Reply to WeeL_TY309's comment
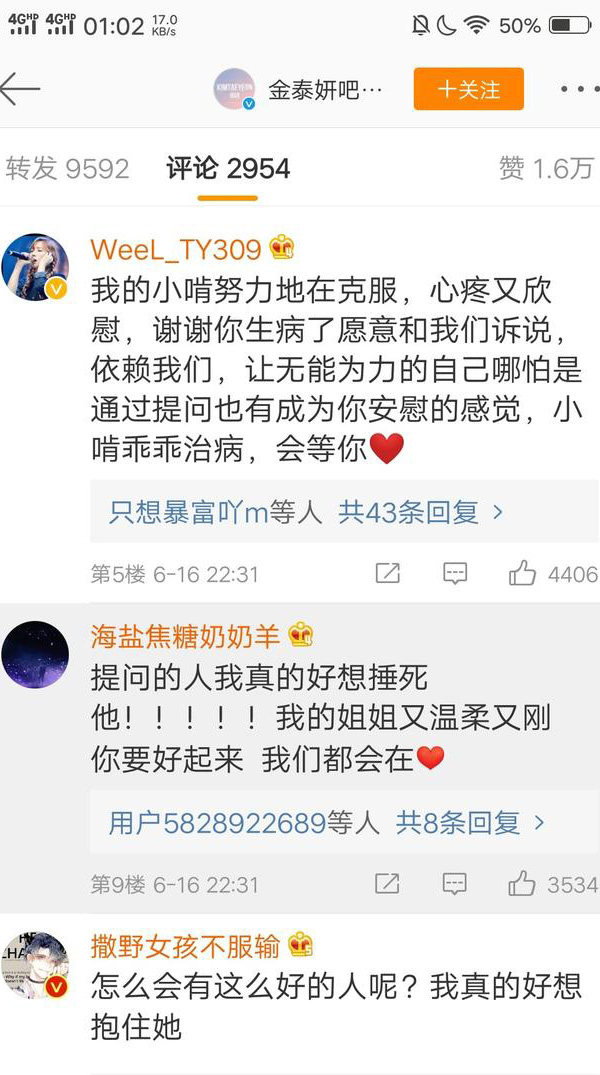600x1075 pixels. (455, 574)
